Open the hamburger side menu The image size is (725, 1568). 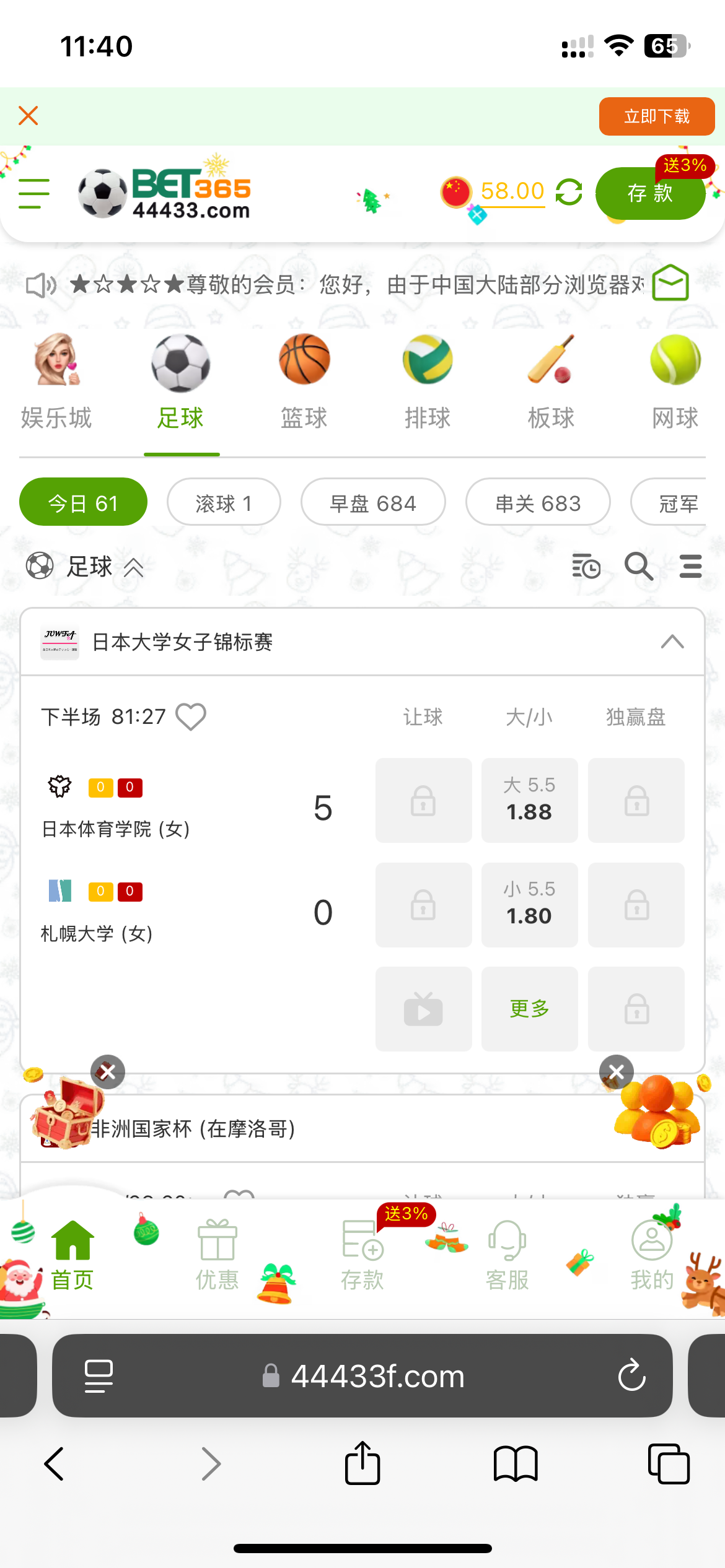point(34,194)
